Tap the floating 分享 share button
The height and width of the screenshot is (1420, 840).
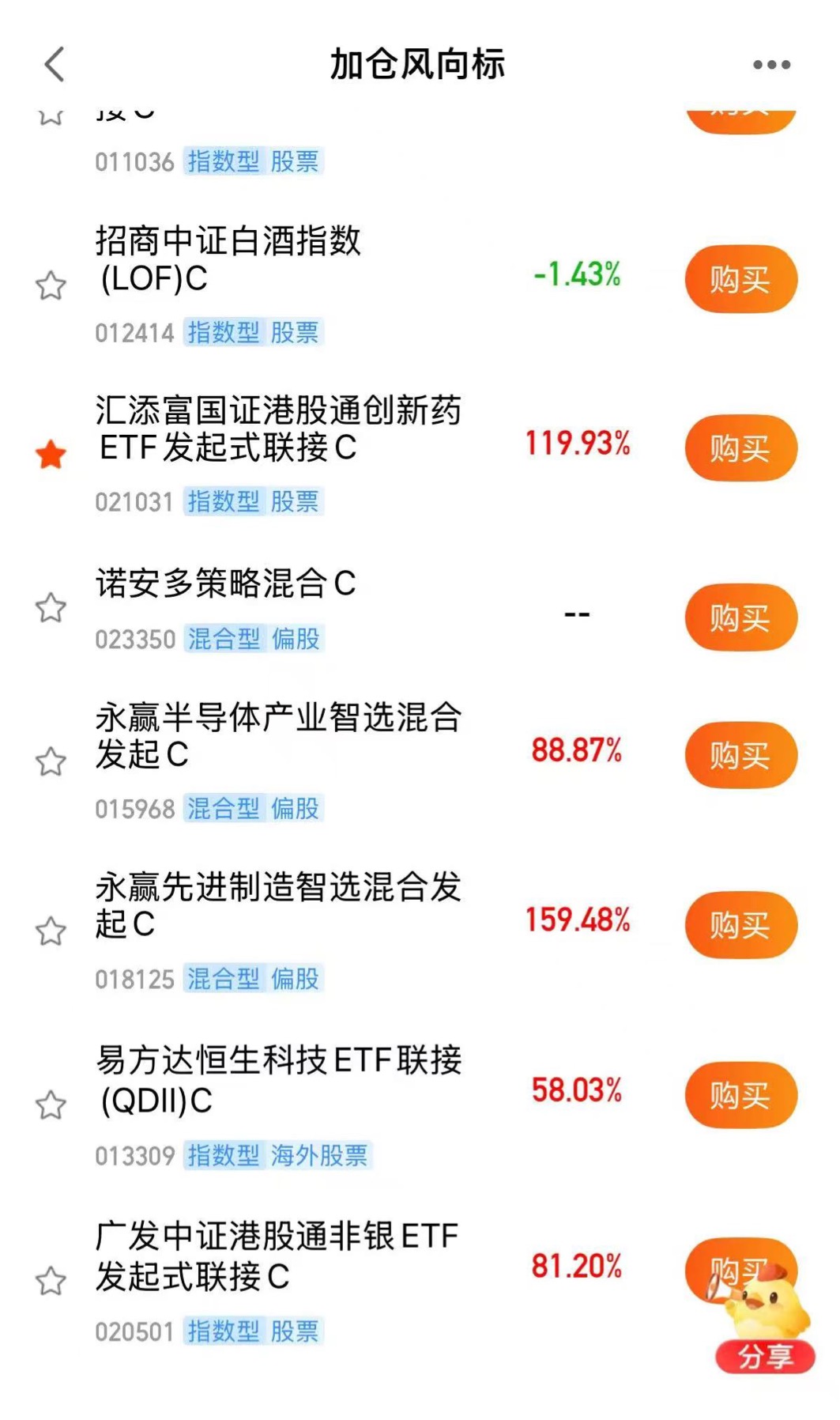point(765,1356)
